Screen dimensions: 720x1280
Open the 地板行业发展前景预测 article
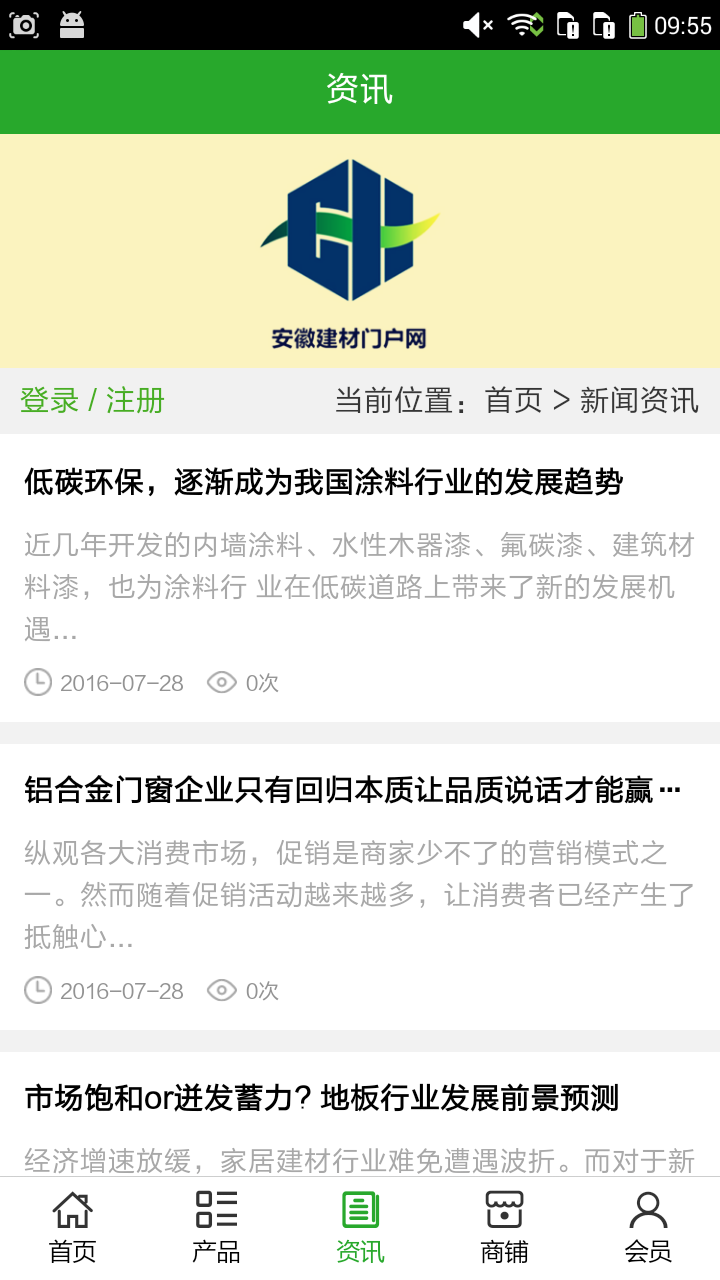point(322,1098)
